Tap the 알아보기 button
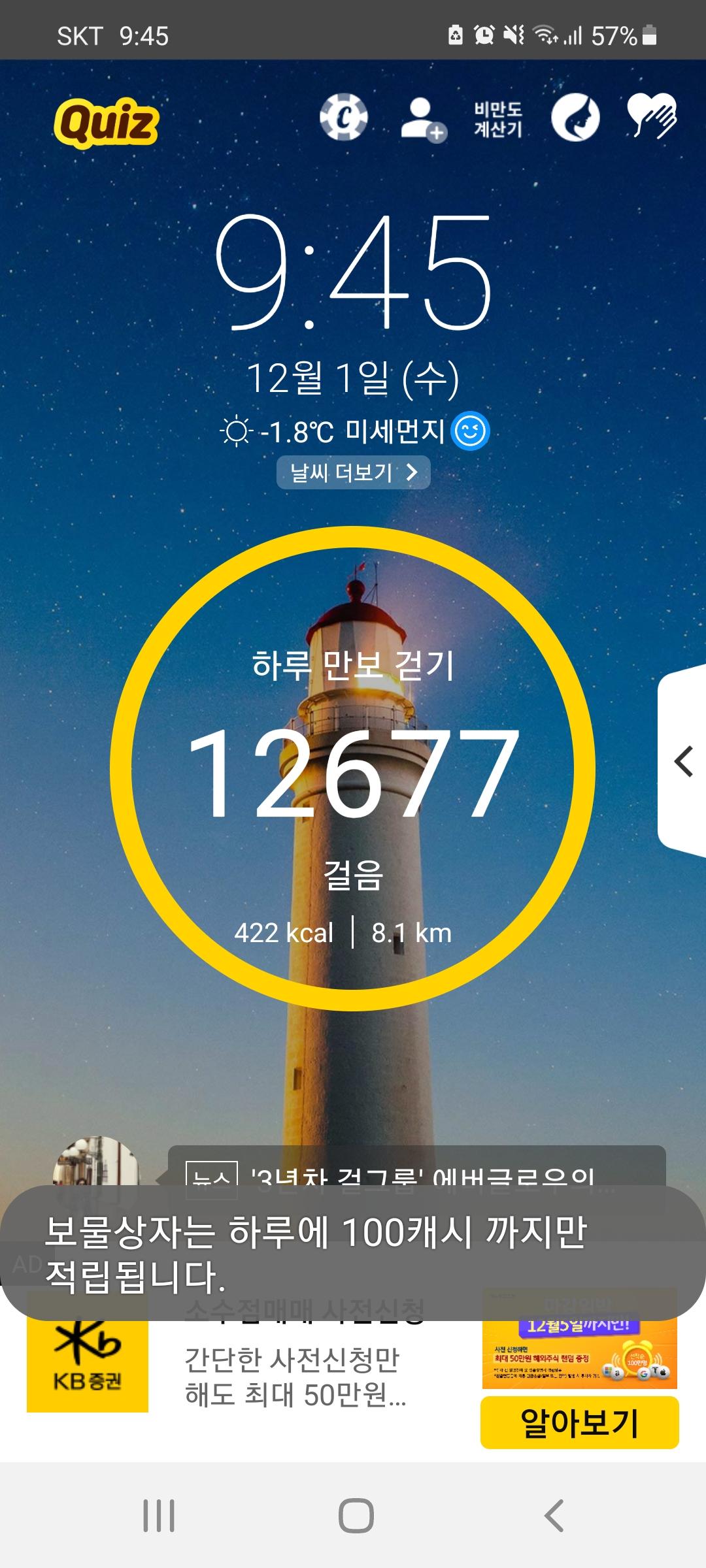The width and height of the screenshot is (706, 1568). (x=579, y=1423)
